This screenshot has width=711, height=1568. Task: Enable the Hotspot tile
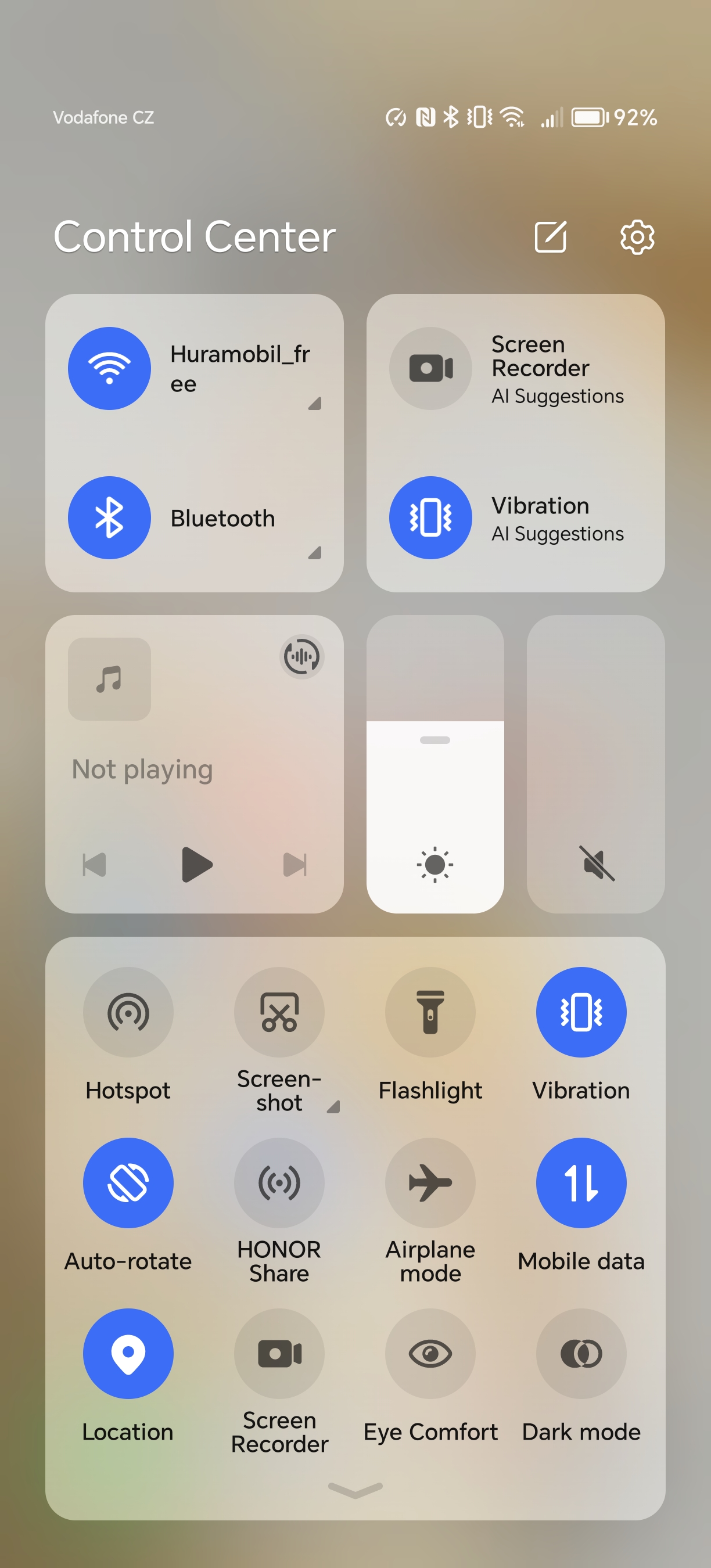(128, 1012)
